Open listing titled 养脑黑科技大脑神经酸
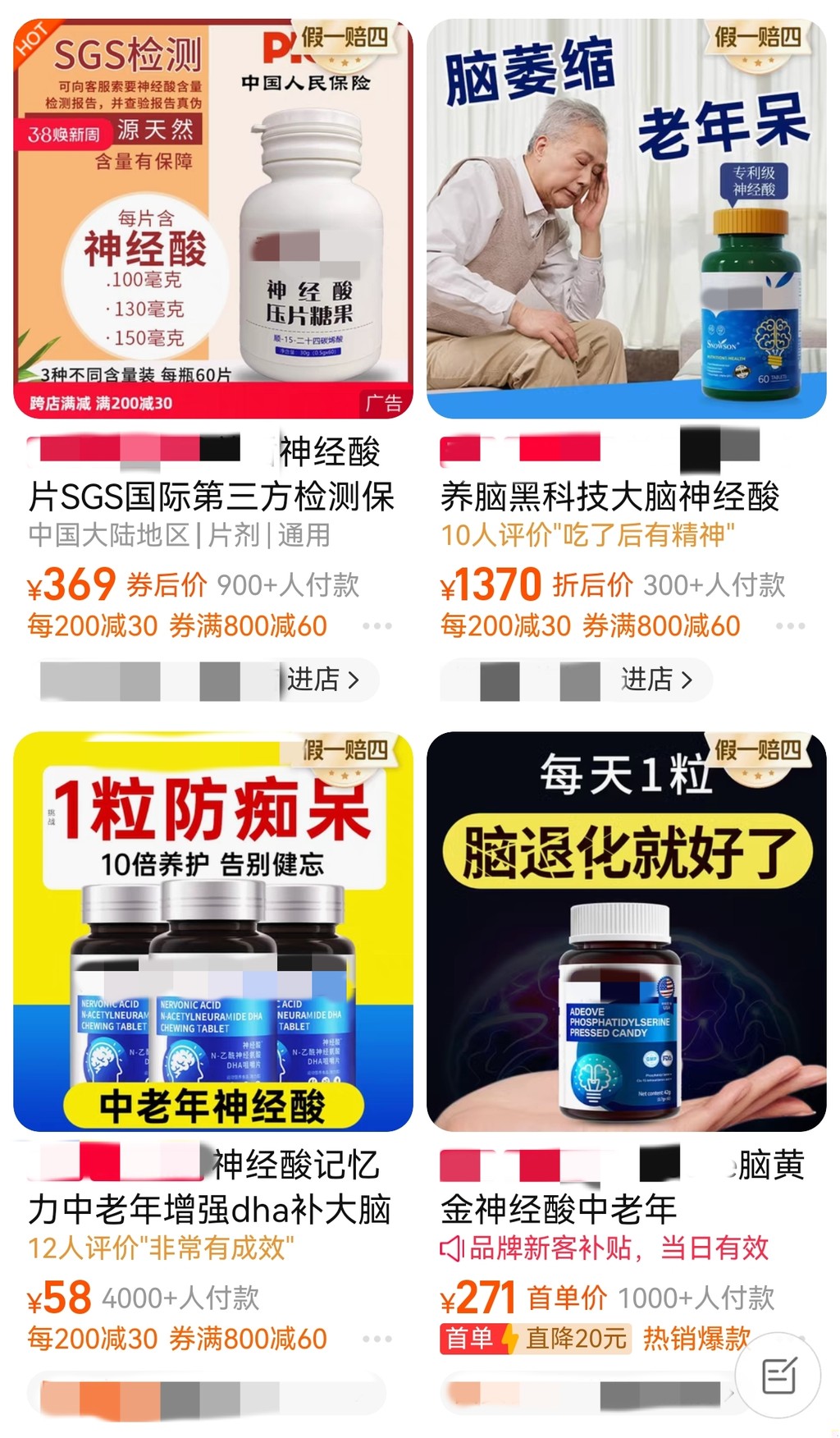Viewport: 840px width, 1438px height. coord(610,497)
